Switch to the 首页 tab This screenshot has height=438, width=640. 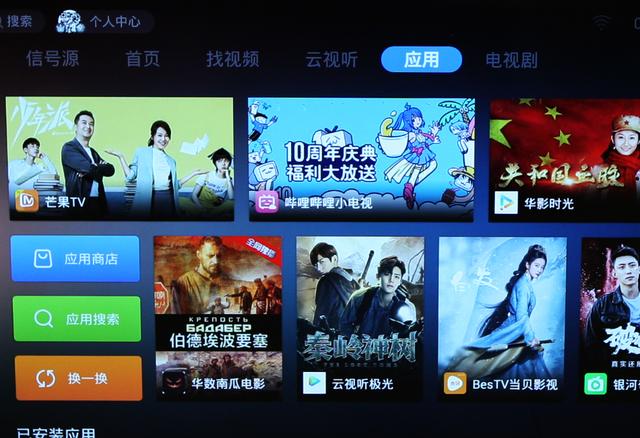tap(142, 59)
